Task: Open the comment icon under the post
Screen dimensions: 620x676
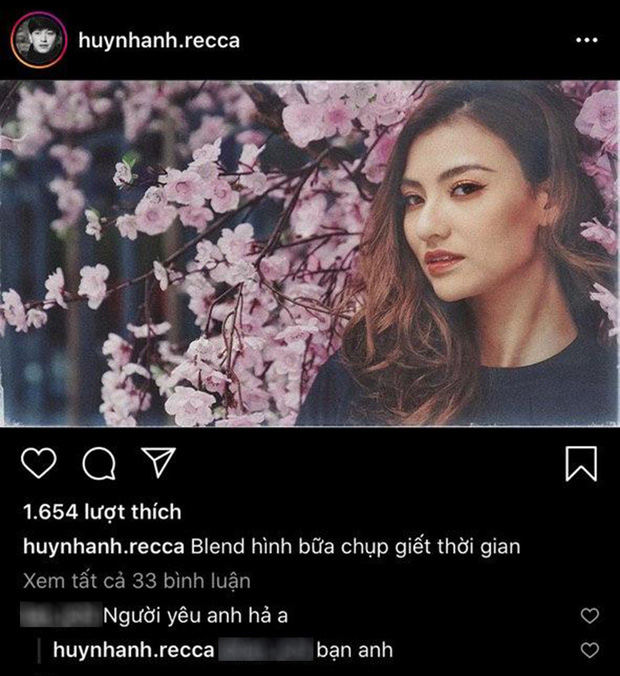Action: click(98, 463)
